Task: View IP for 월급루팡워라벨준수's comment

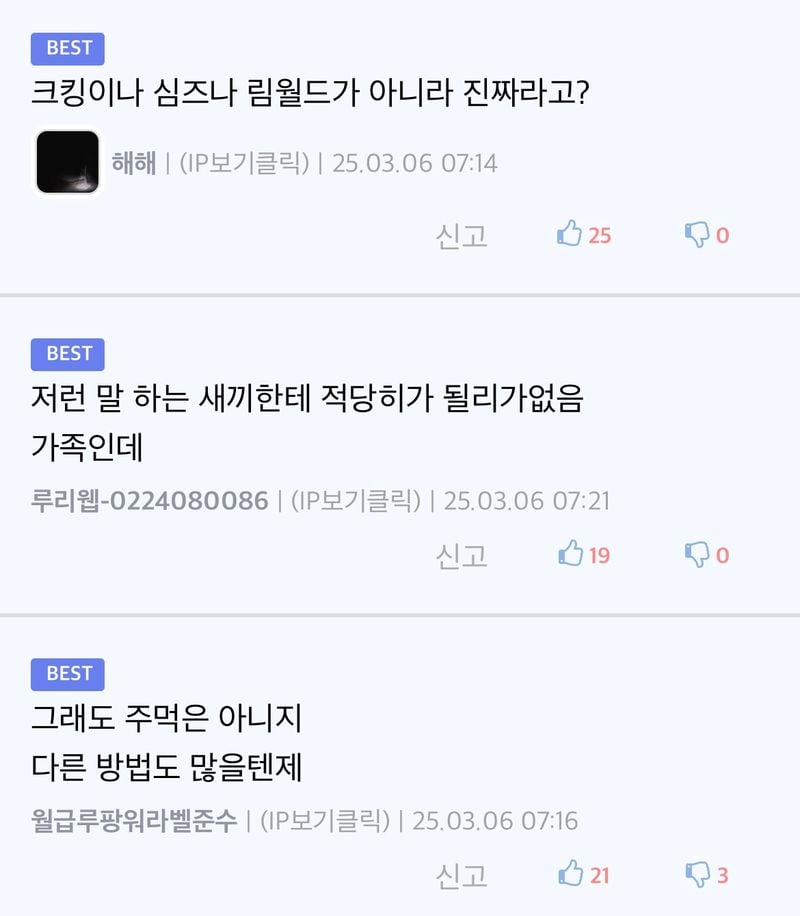Action: pyautogui.click(x=324, y=822)
